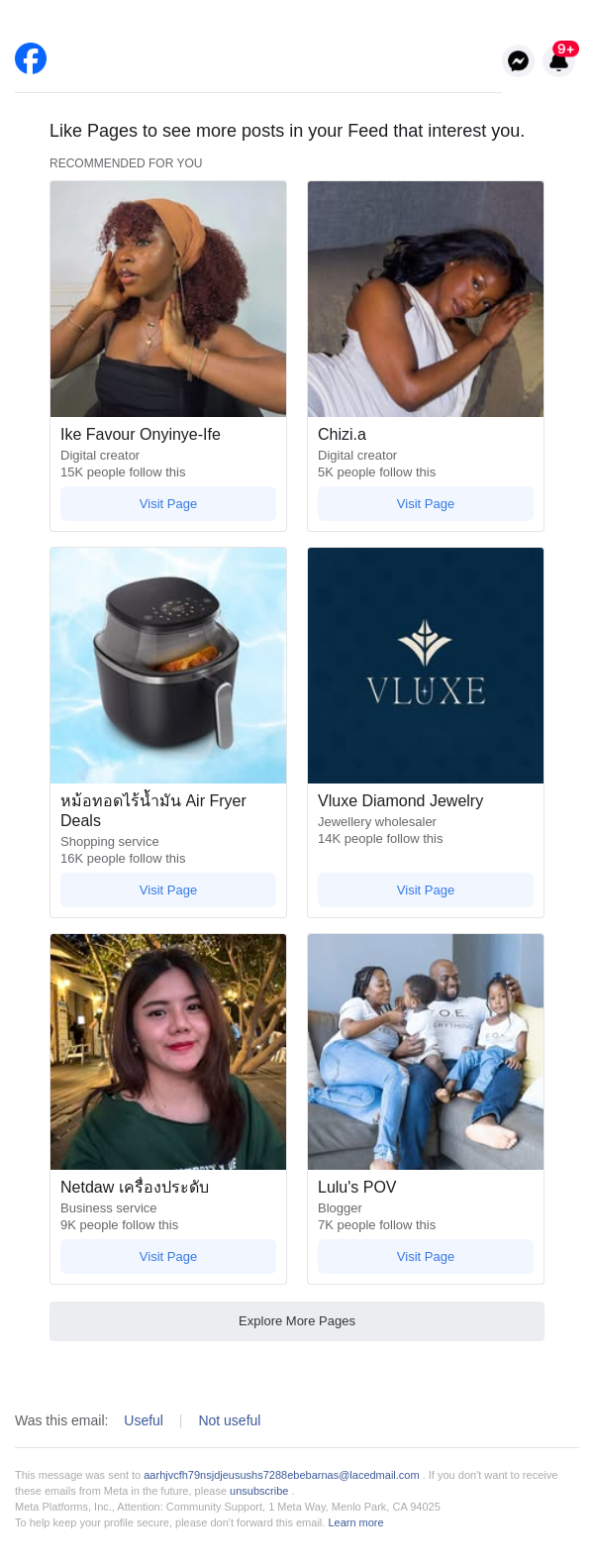This screenshot has width=594, height=1568.
Task: Mark this email as Not useful
Action: pyautogui.click(x=230, y=1420)
